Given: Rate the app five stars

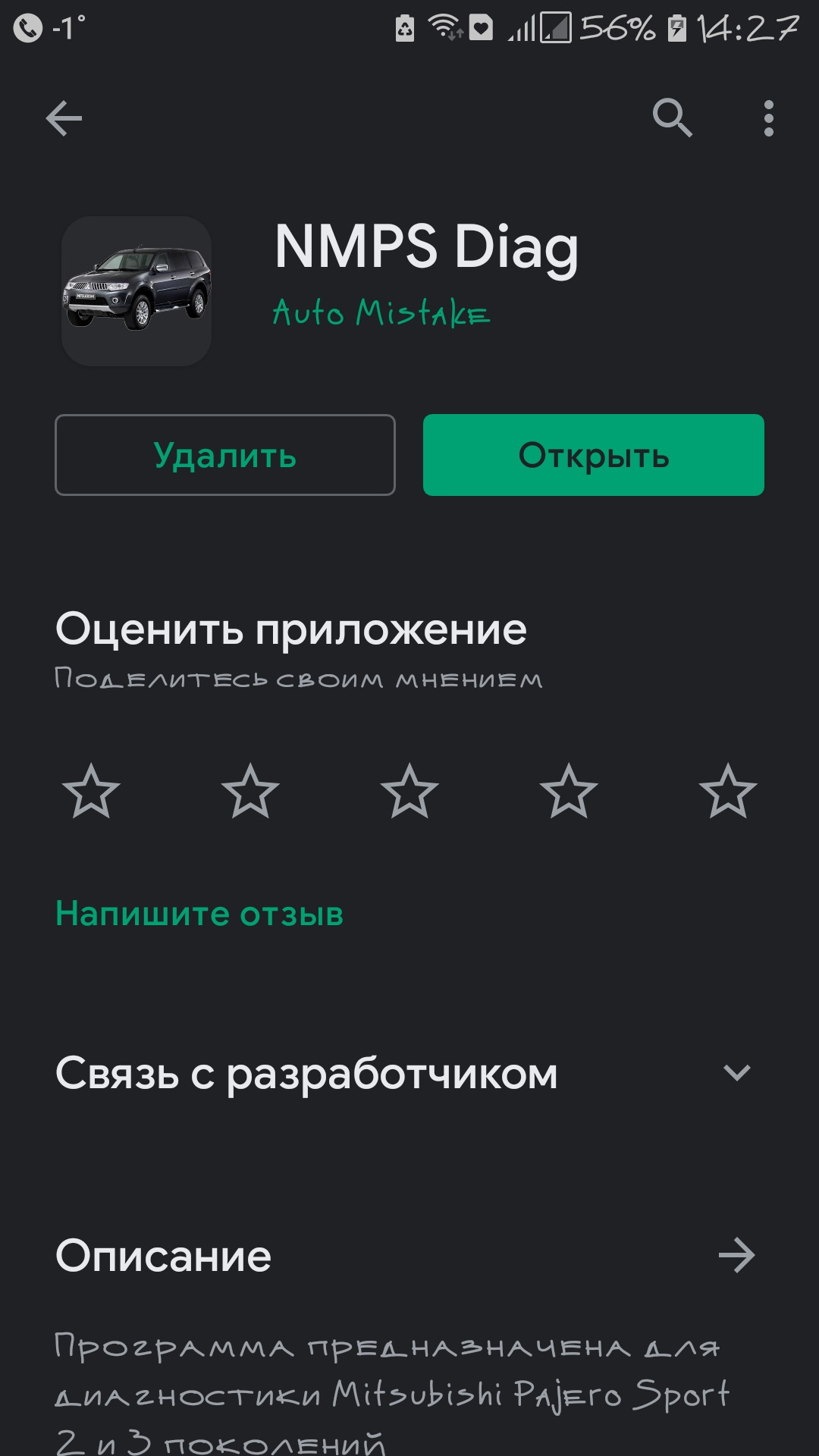Looking at the screenshot, I should coord(728,791).
